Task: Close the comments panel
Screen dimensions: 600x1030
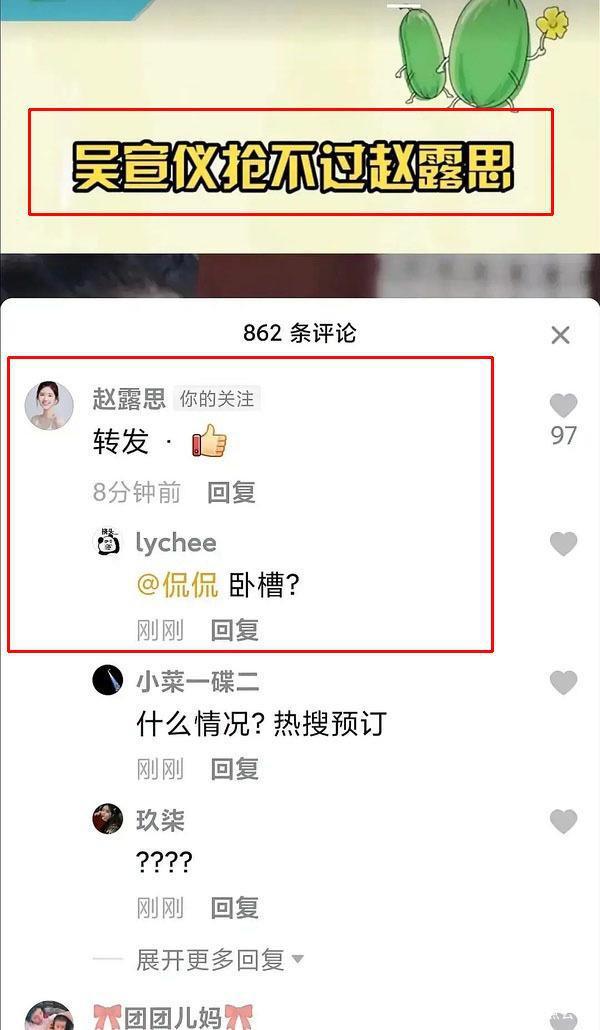Action: tap(560, 335)
